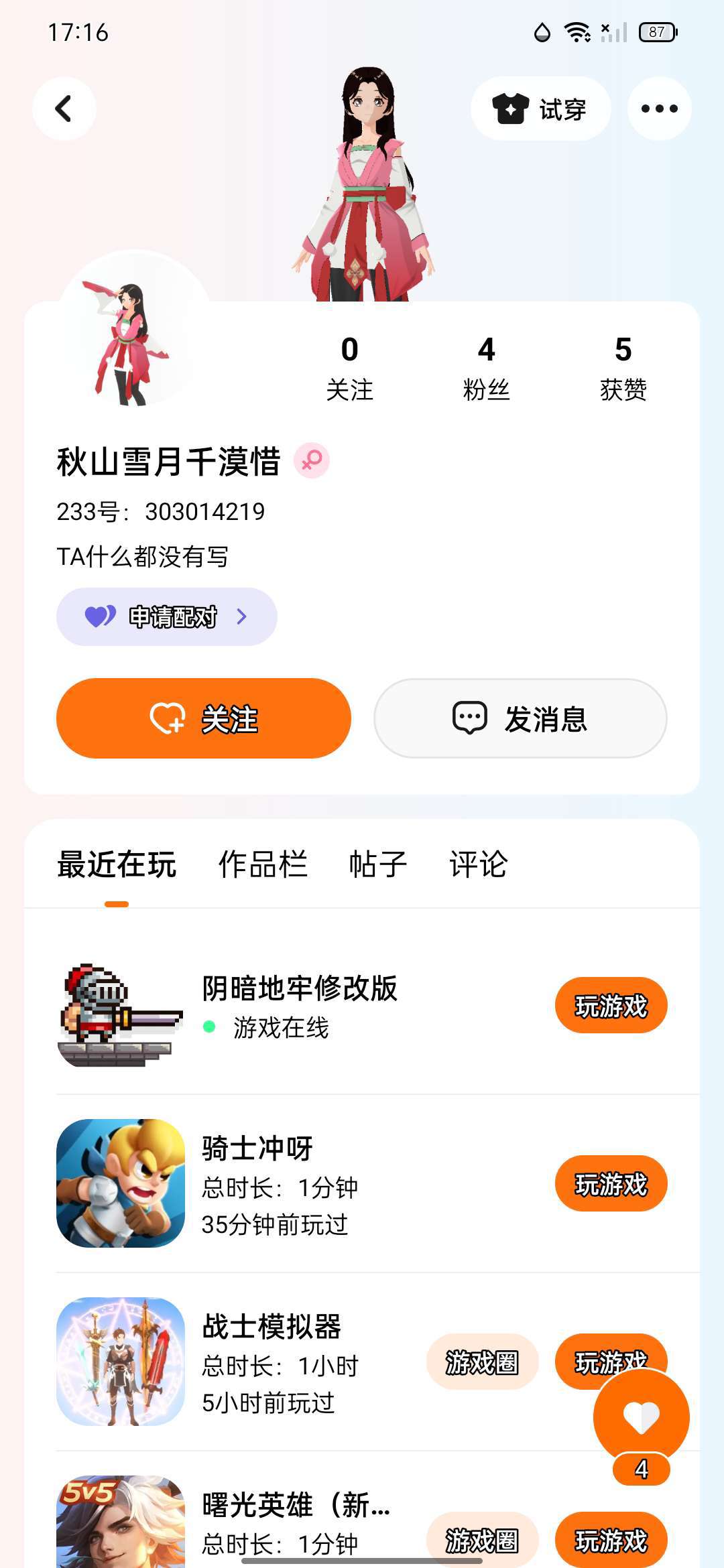Select the 最近在玩 tab
724x1568 pixels.
tap(117, 864)
